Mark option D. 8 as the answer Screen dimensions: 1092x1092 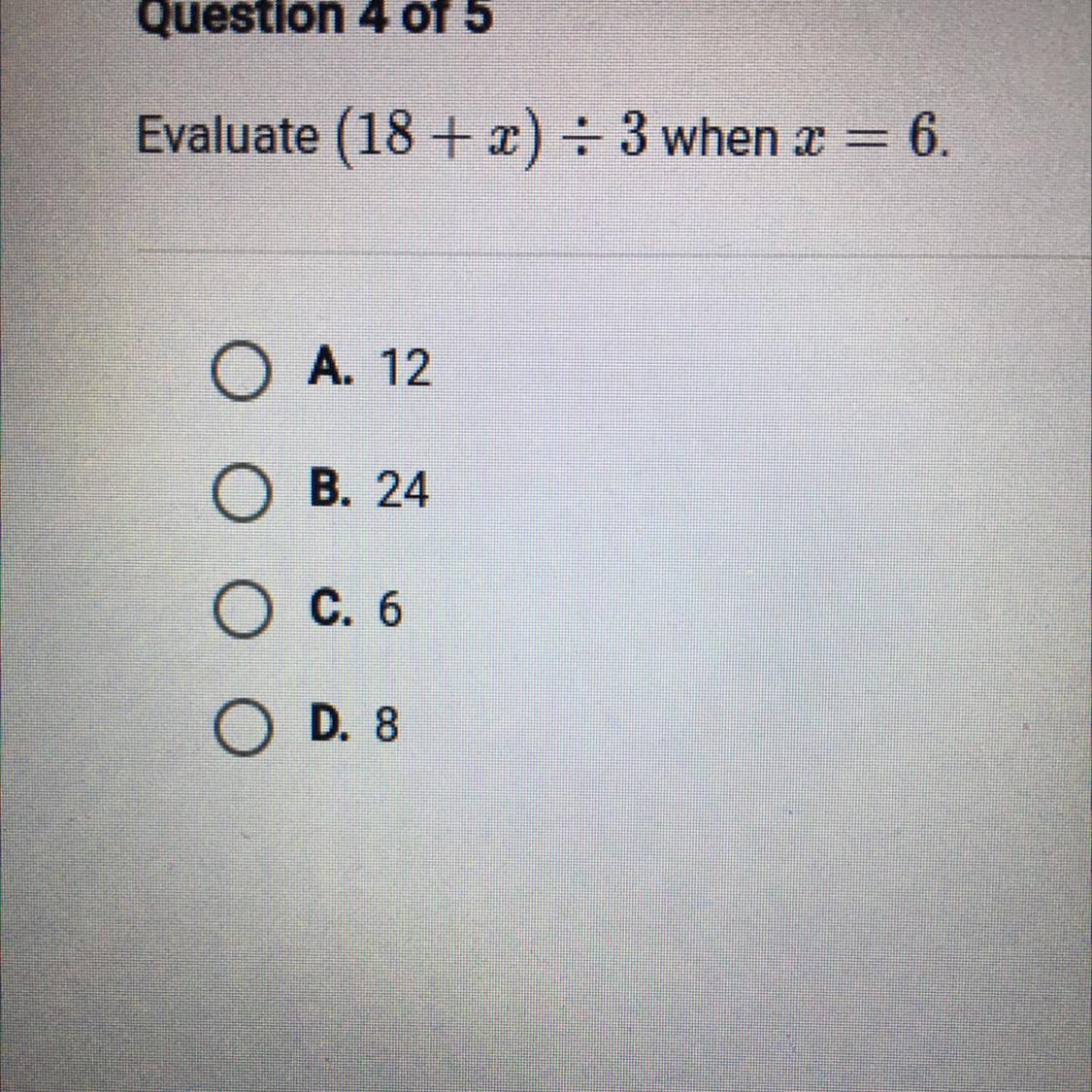pos(240,728)
